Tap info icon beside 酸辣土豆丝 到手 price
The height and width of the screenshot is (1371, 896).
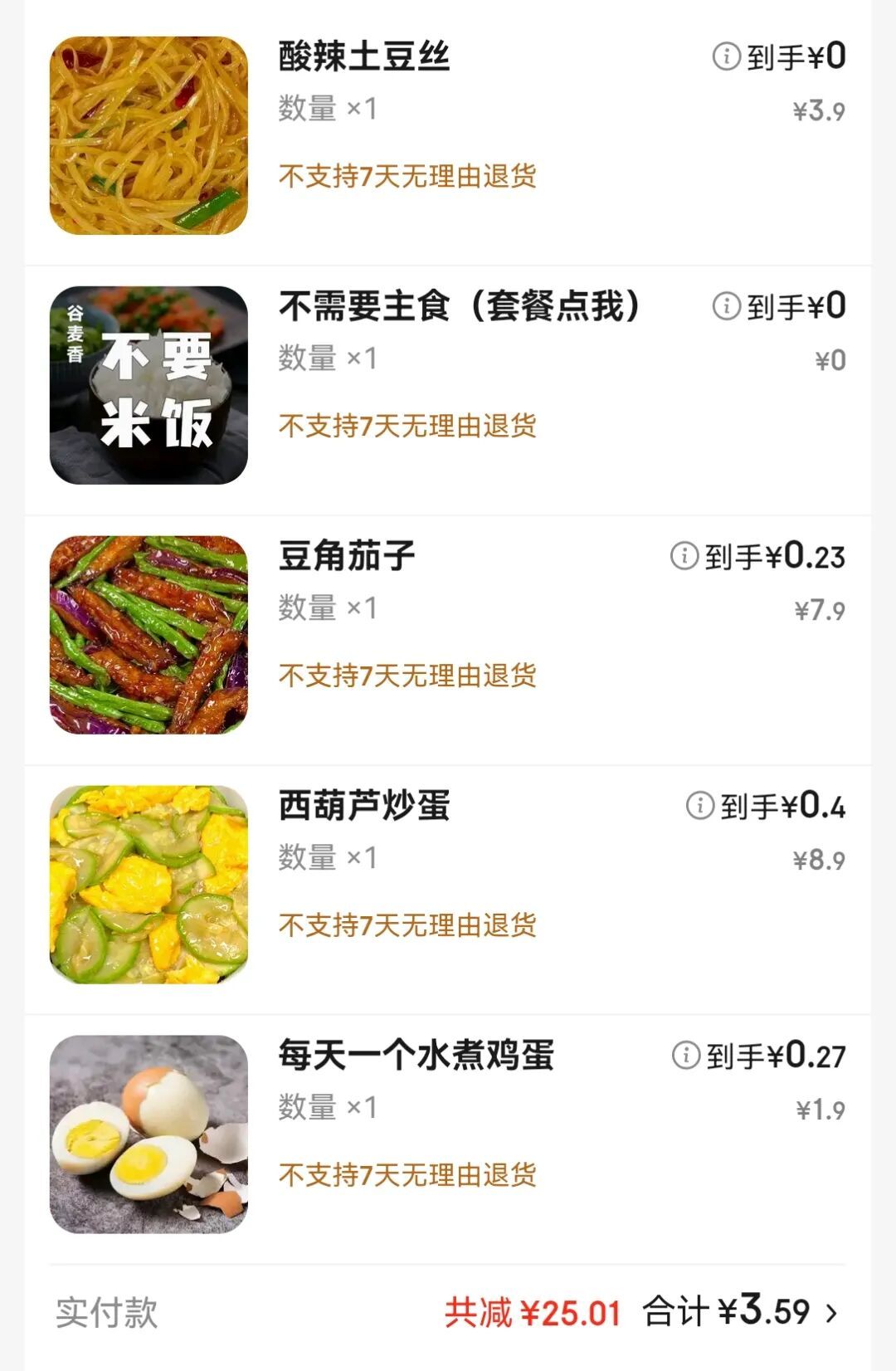click(726, 56)
